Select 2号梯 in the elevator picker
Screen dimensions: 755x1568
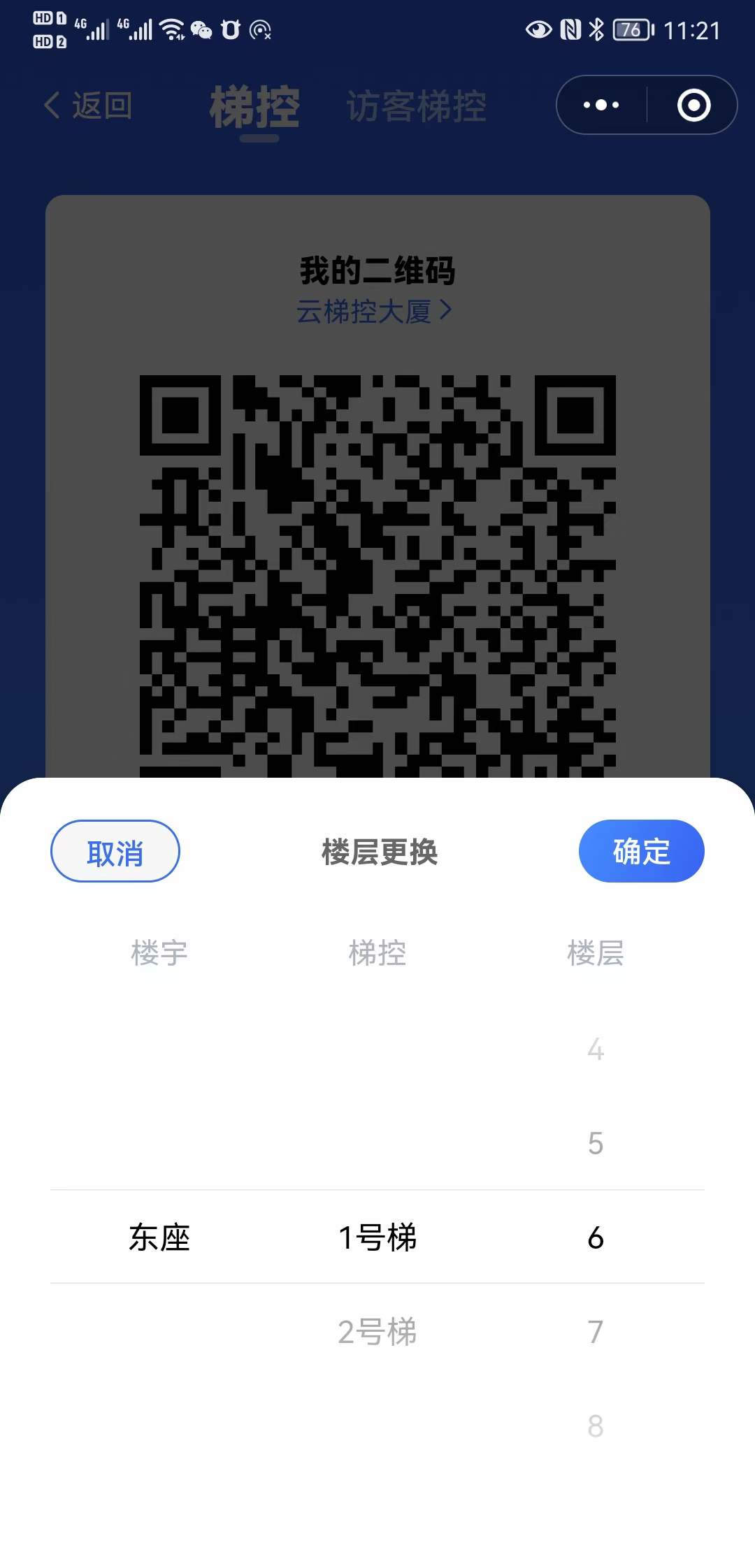(377, 1332)
